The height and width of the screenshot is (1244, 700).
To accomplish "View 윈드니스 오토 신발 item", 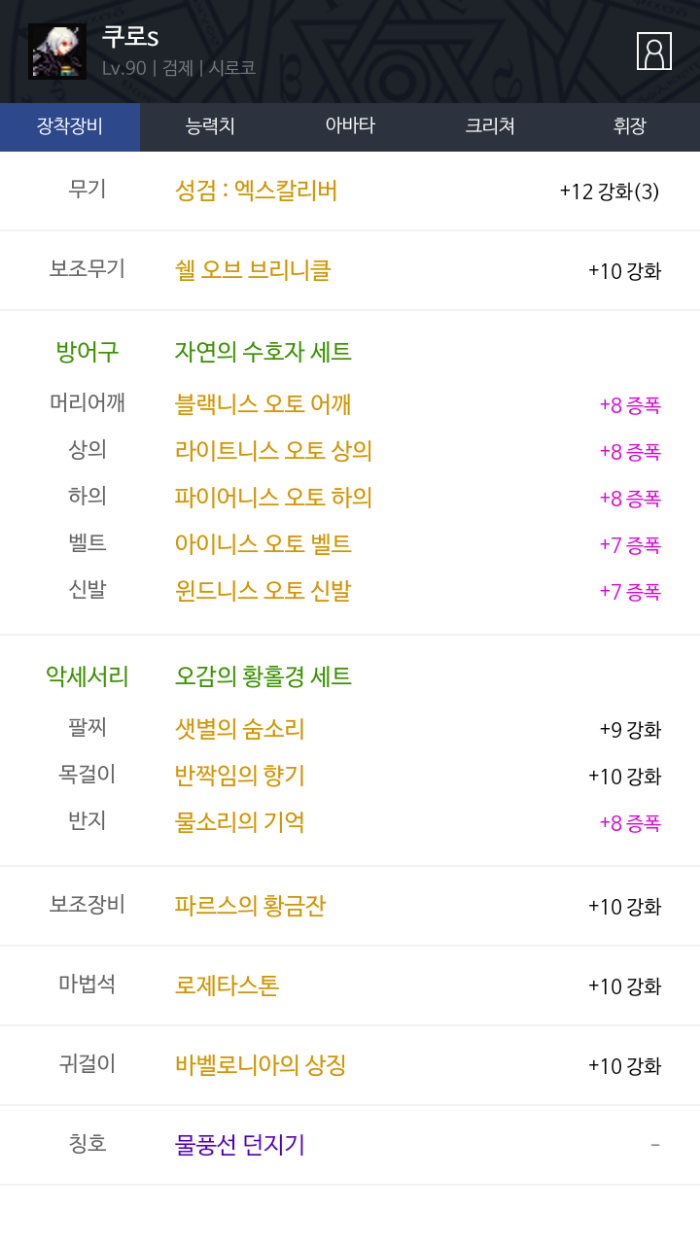I will point(263,591).
